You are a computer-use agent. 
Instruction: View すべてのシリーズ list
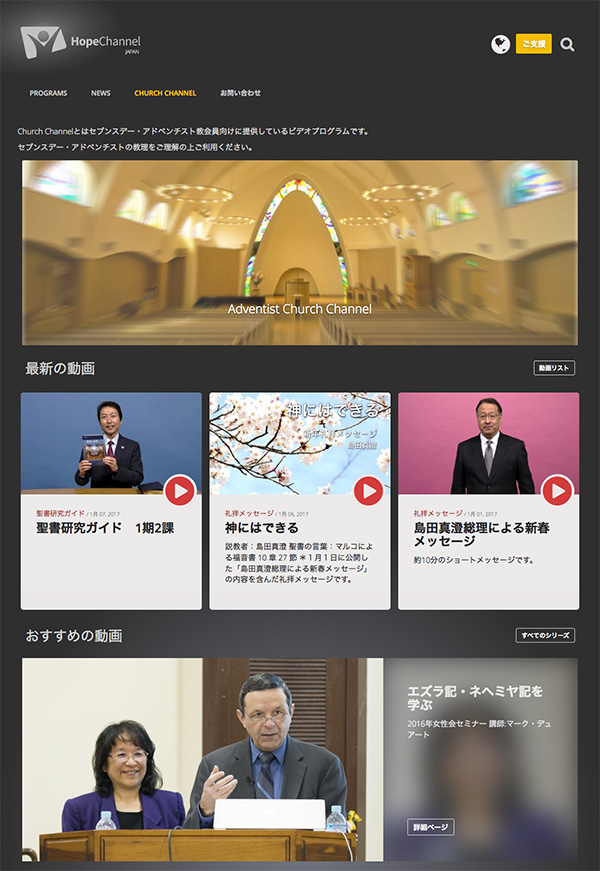tap(545, 635)
